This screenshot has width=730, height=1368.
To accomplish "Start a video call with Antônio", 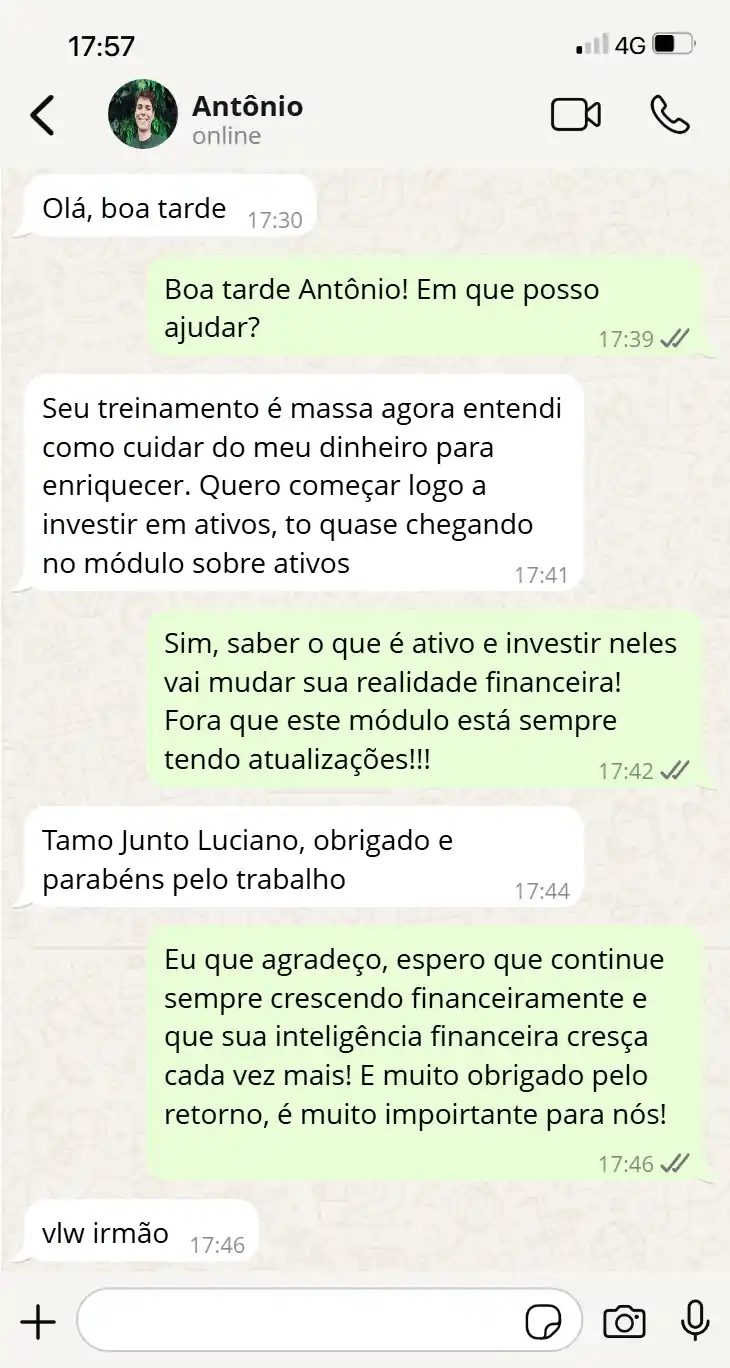I will point(576,115).
